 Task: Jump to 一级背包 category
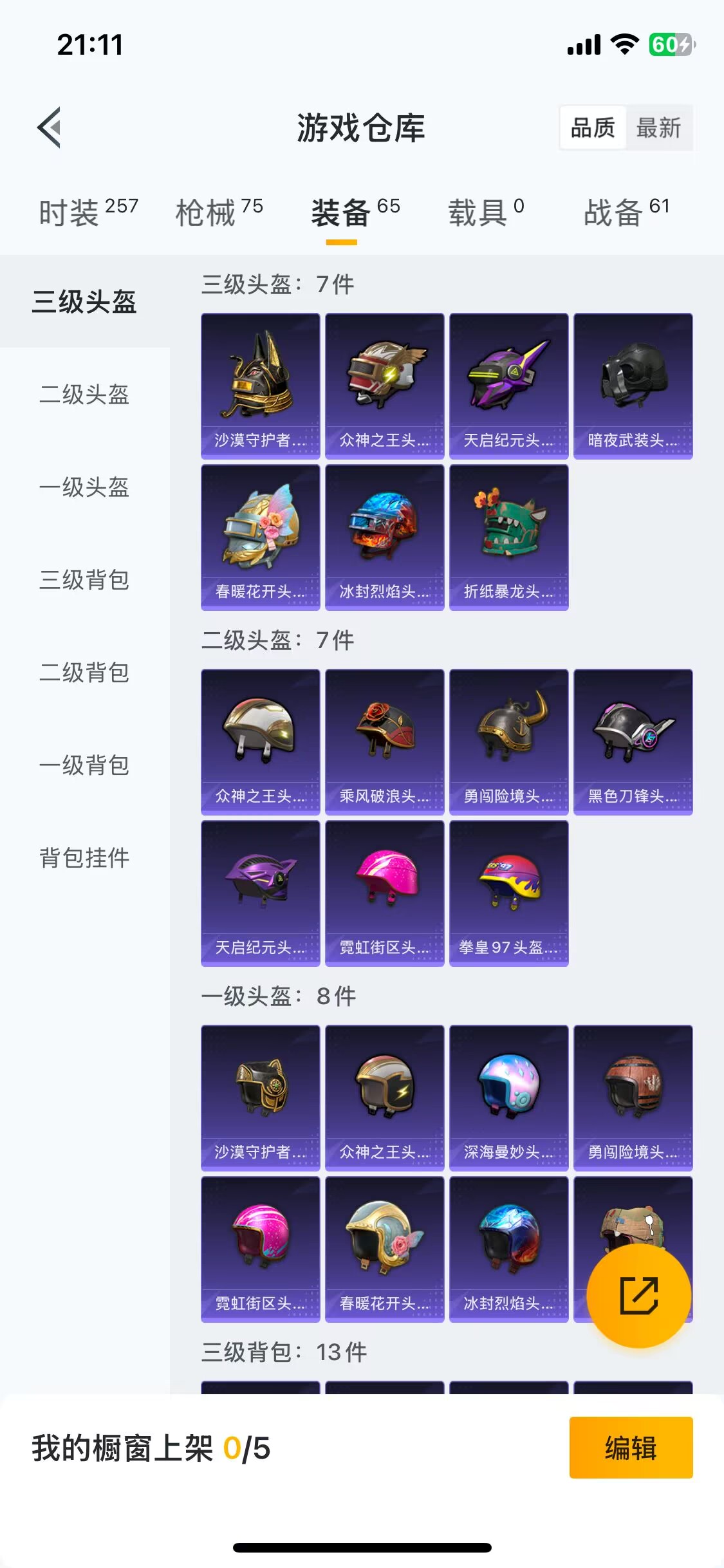click(x=85, y=765)
